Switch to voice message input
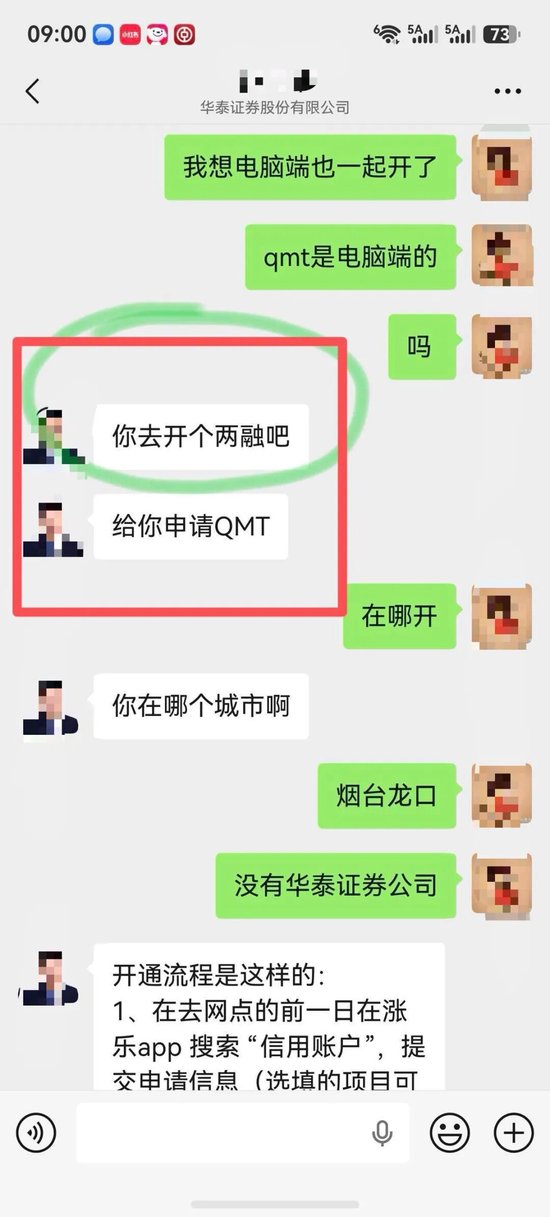The width and height of the screenshot is (550, 1217). click(37, 1133)
